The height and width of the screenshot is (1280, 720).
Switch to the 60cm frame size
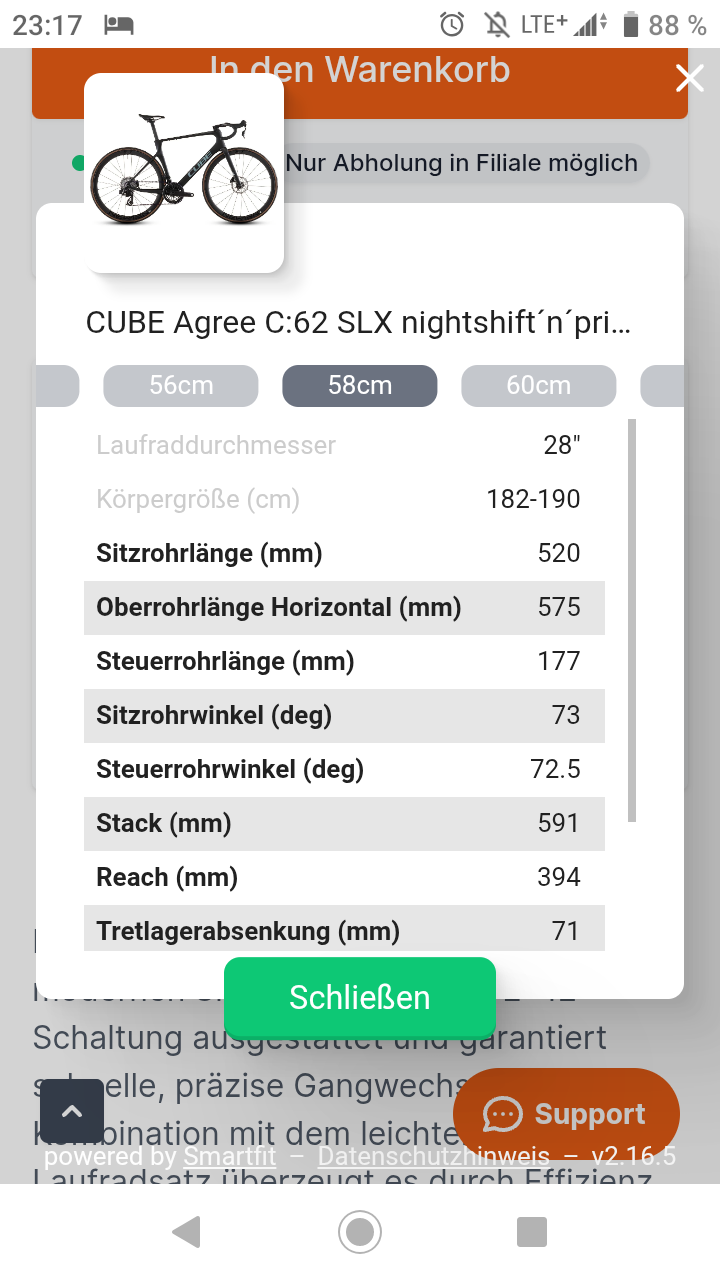pyautogui.click(x=538, y=385)
